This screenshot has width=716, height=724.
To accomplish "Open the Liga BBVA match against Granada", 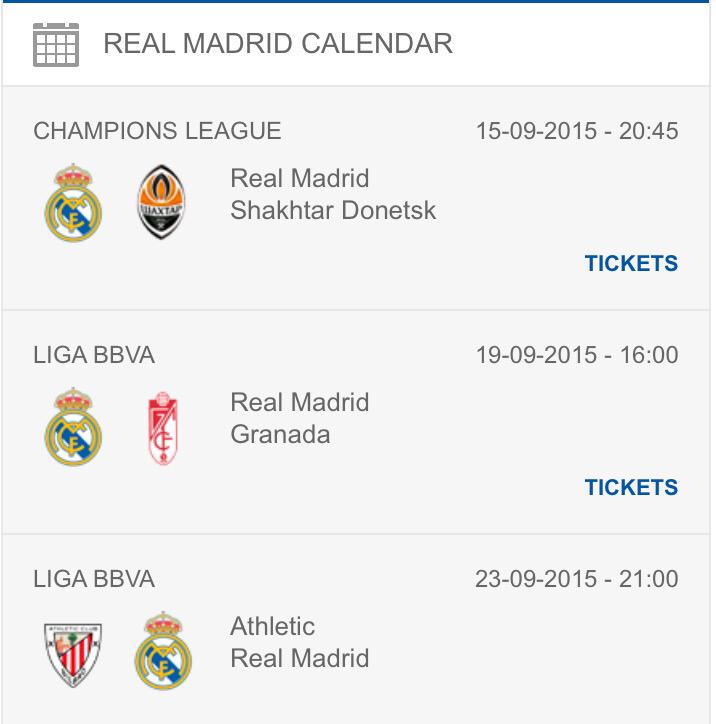I will click(x=300, y=419).
